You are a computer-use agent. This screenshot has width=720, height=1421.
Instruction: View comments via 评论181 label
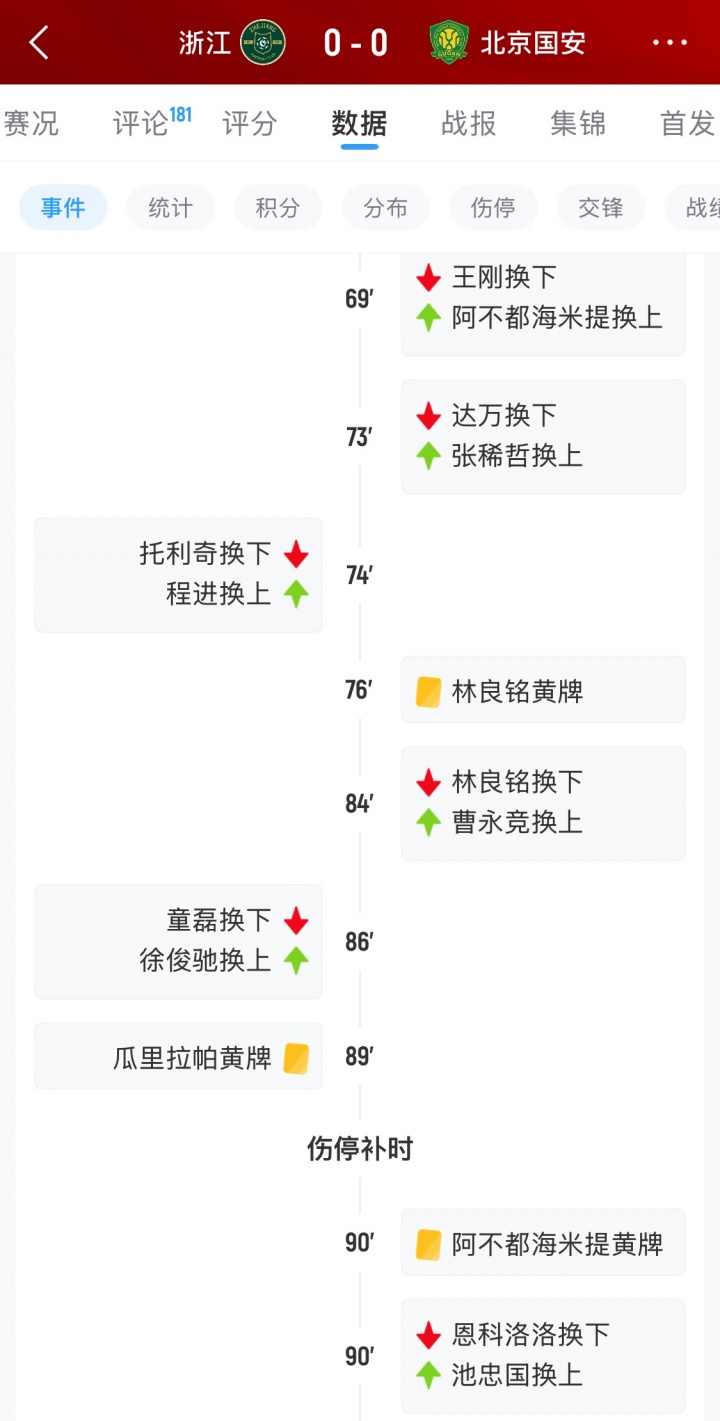tap(144, 122)
